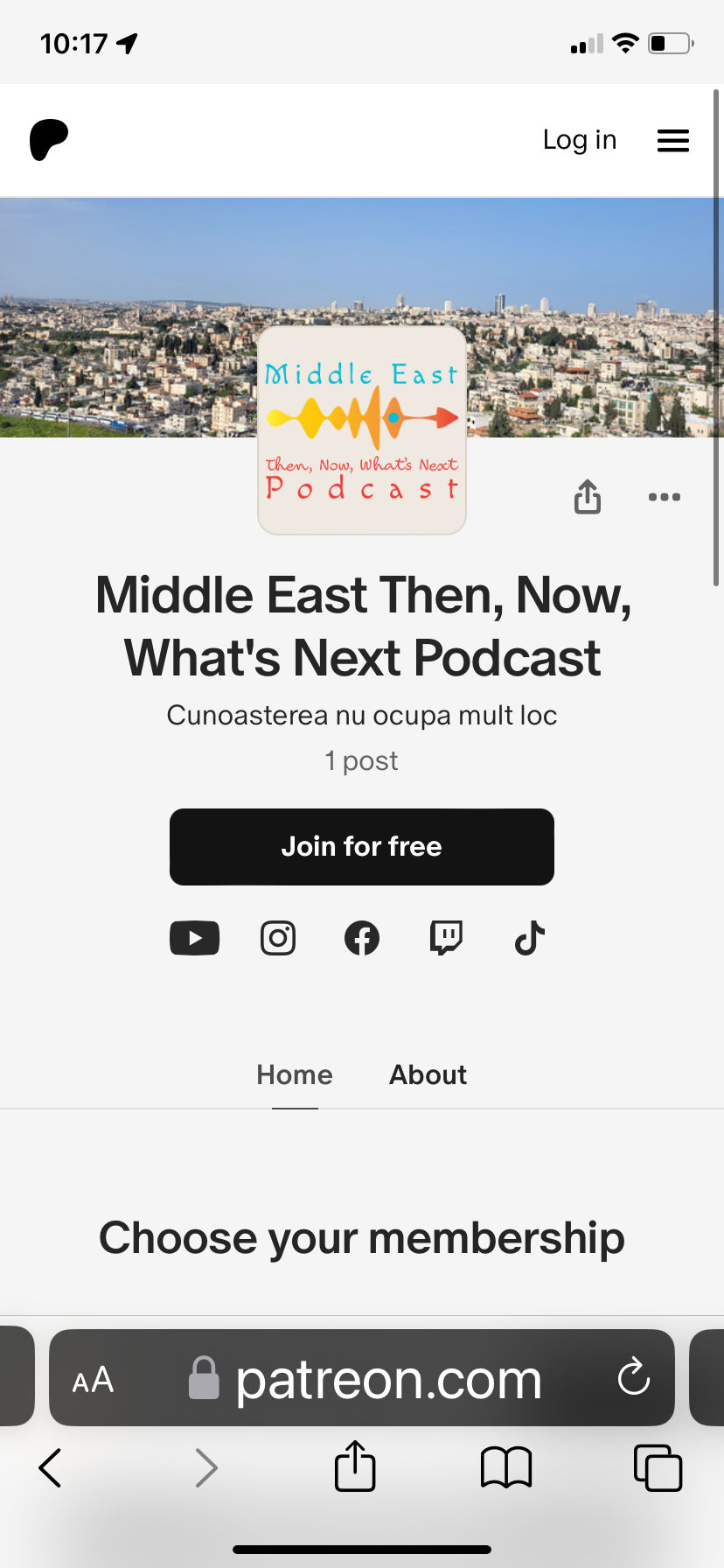Open the creator's Twitch channel
724x1568 pixels.
(x=446, y=938)
